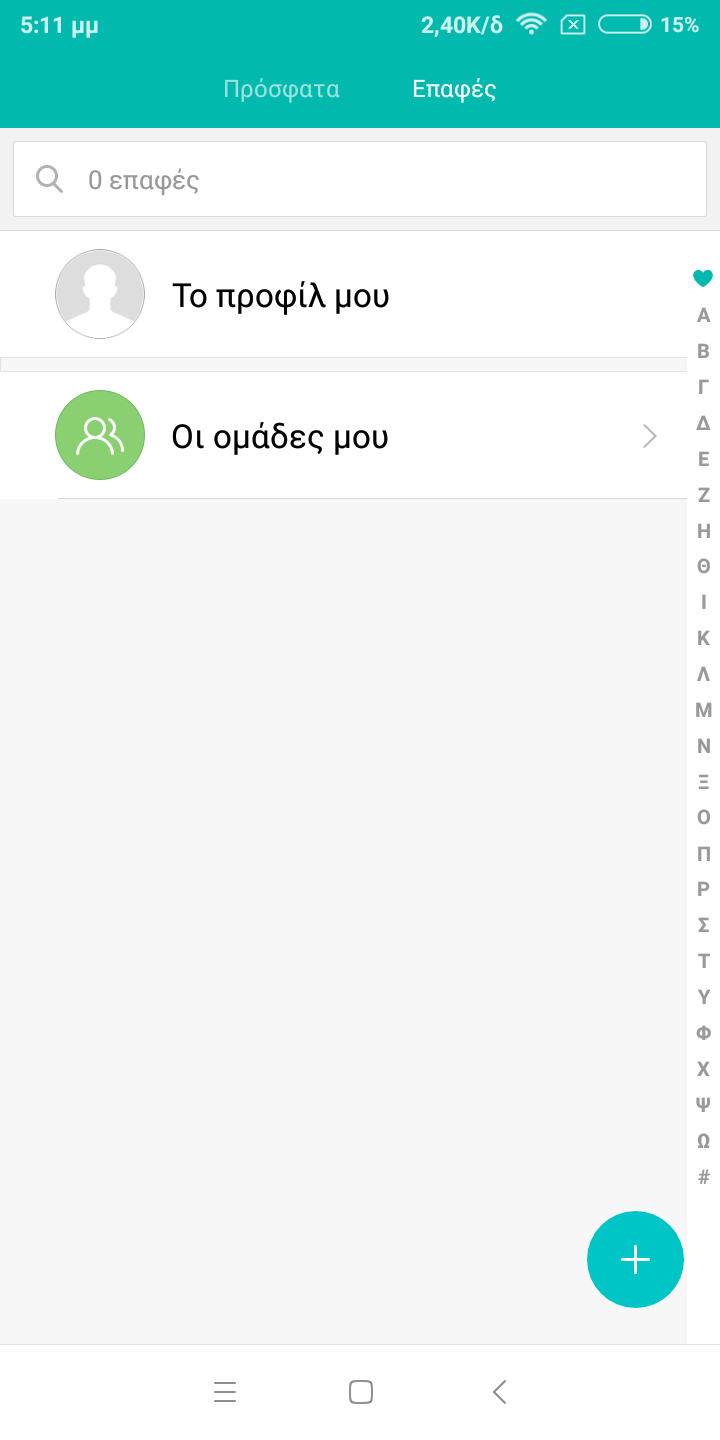Jump to favorites via heart index icon

click(703, 278)
